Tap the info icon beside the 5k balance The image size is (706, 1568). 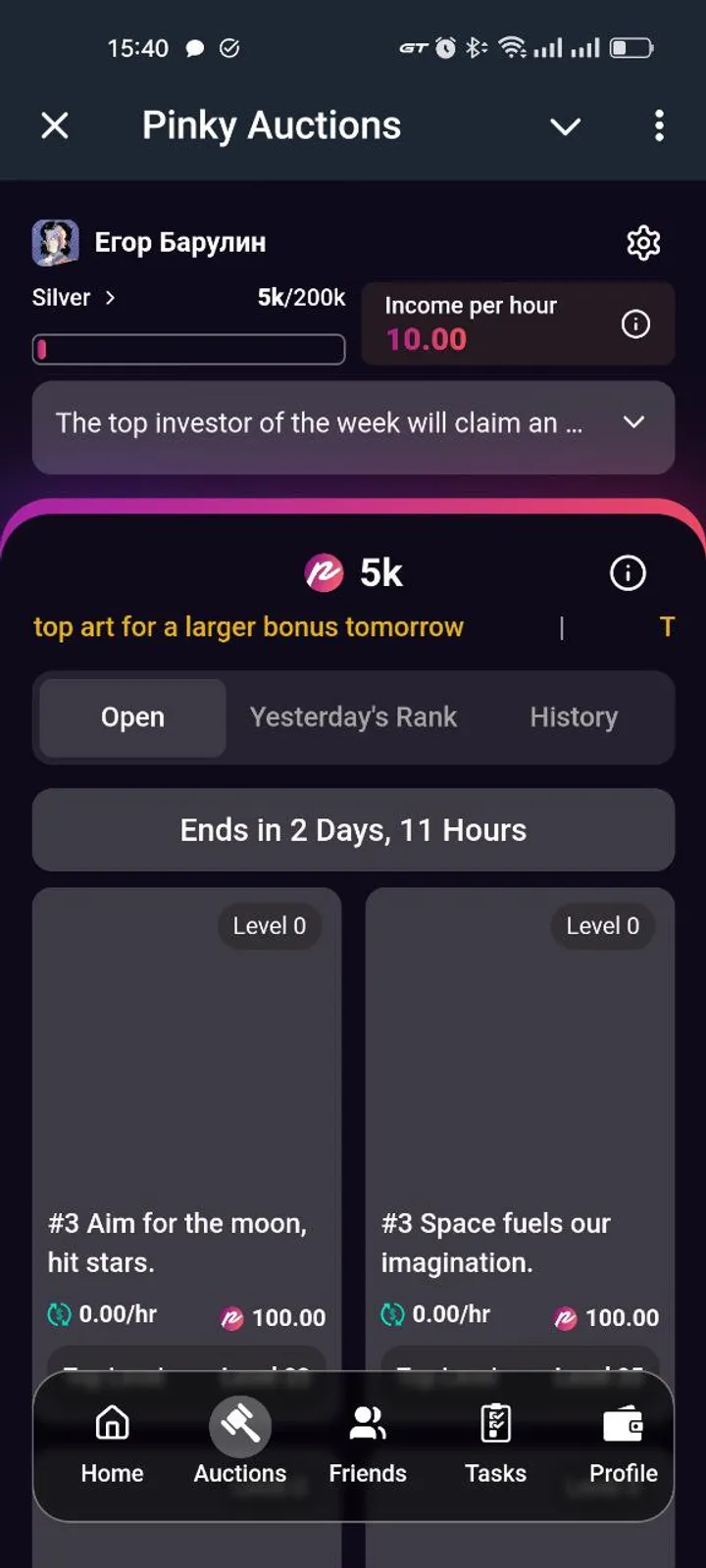pos(628,573)
